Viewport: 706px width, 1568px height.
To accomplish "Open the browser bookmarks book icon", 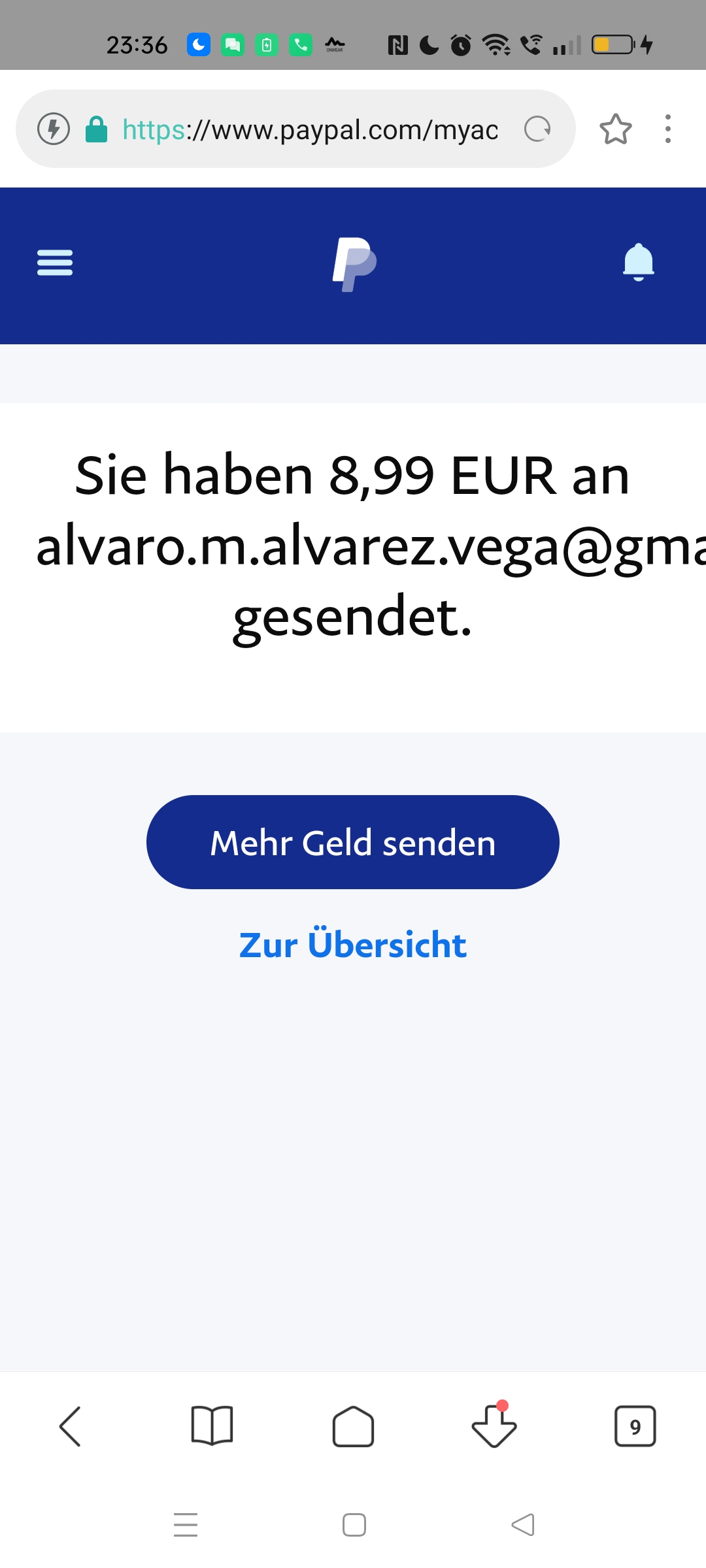I will [x=212, y=1426].
